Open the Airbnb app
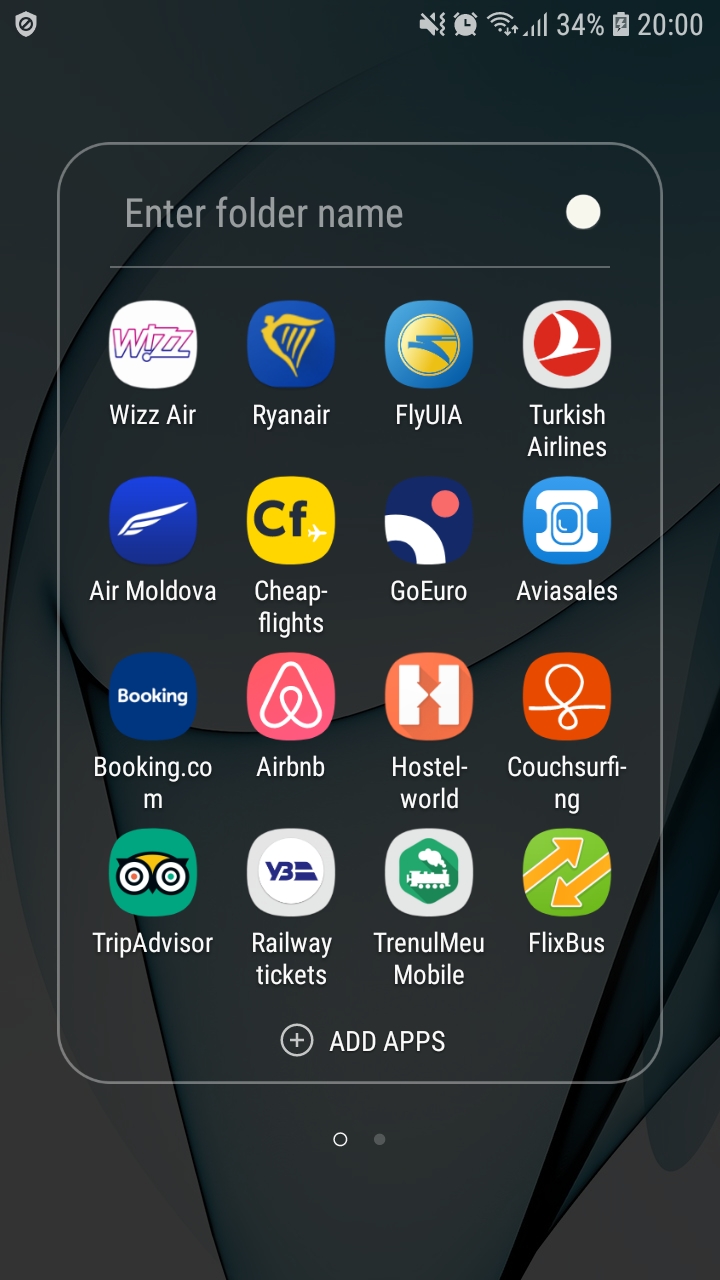This screenshot has height=1280, width=720. [x=291, y=697]
